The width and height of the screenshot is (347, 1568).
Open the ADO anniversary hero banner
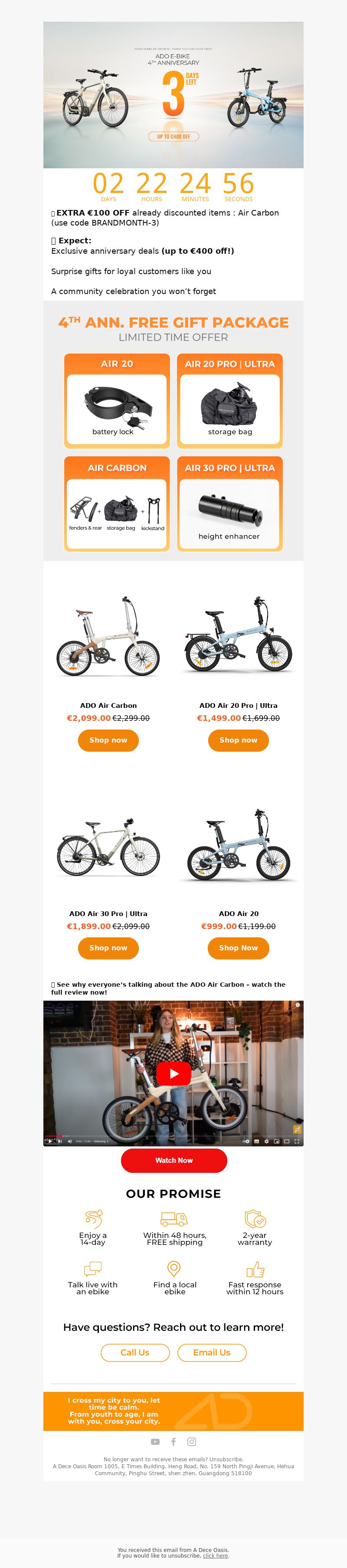pyautogui.click(x=173, y=95)
